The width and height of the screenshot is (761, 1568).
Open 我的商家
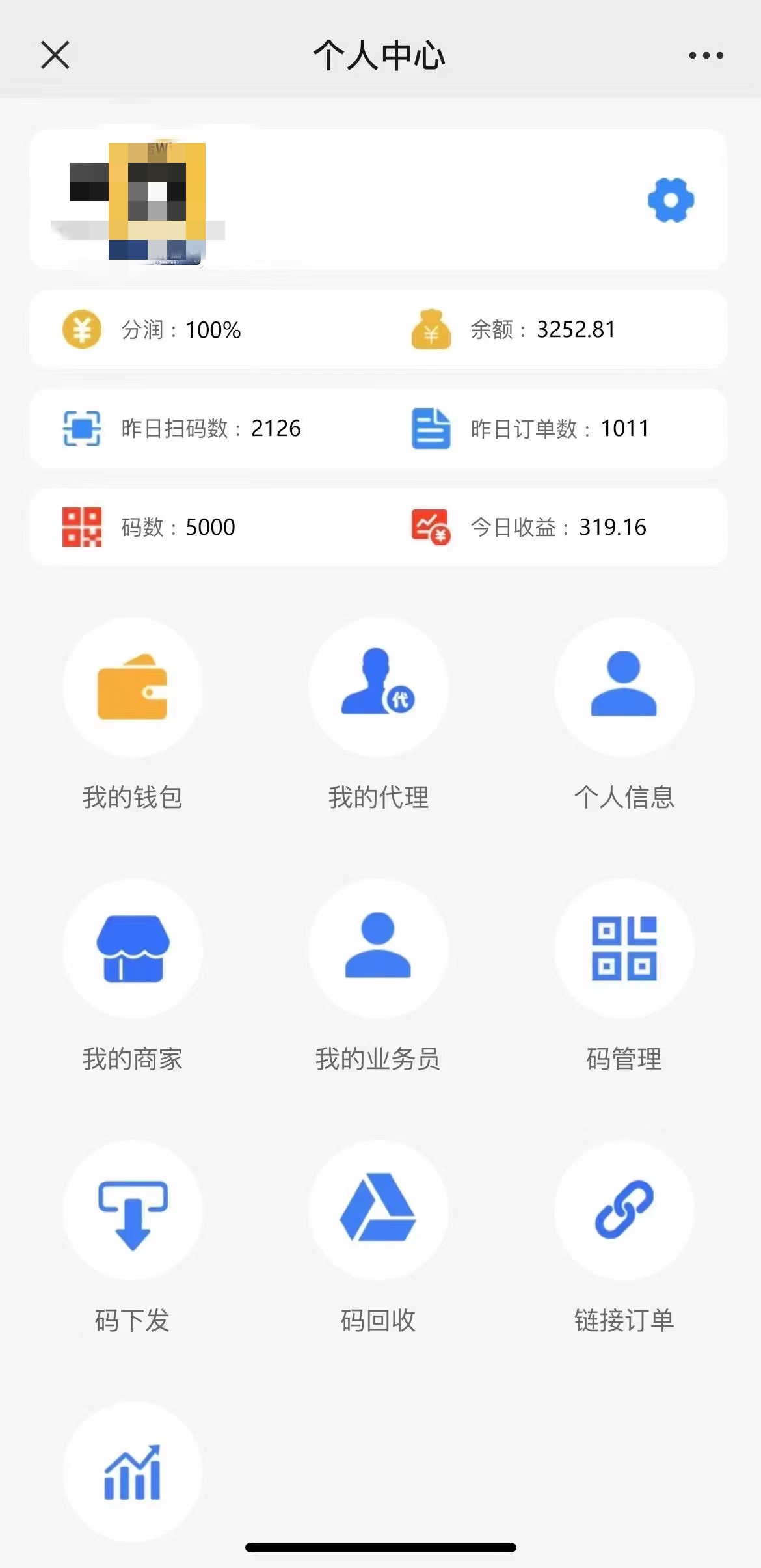133,949
